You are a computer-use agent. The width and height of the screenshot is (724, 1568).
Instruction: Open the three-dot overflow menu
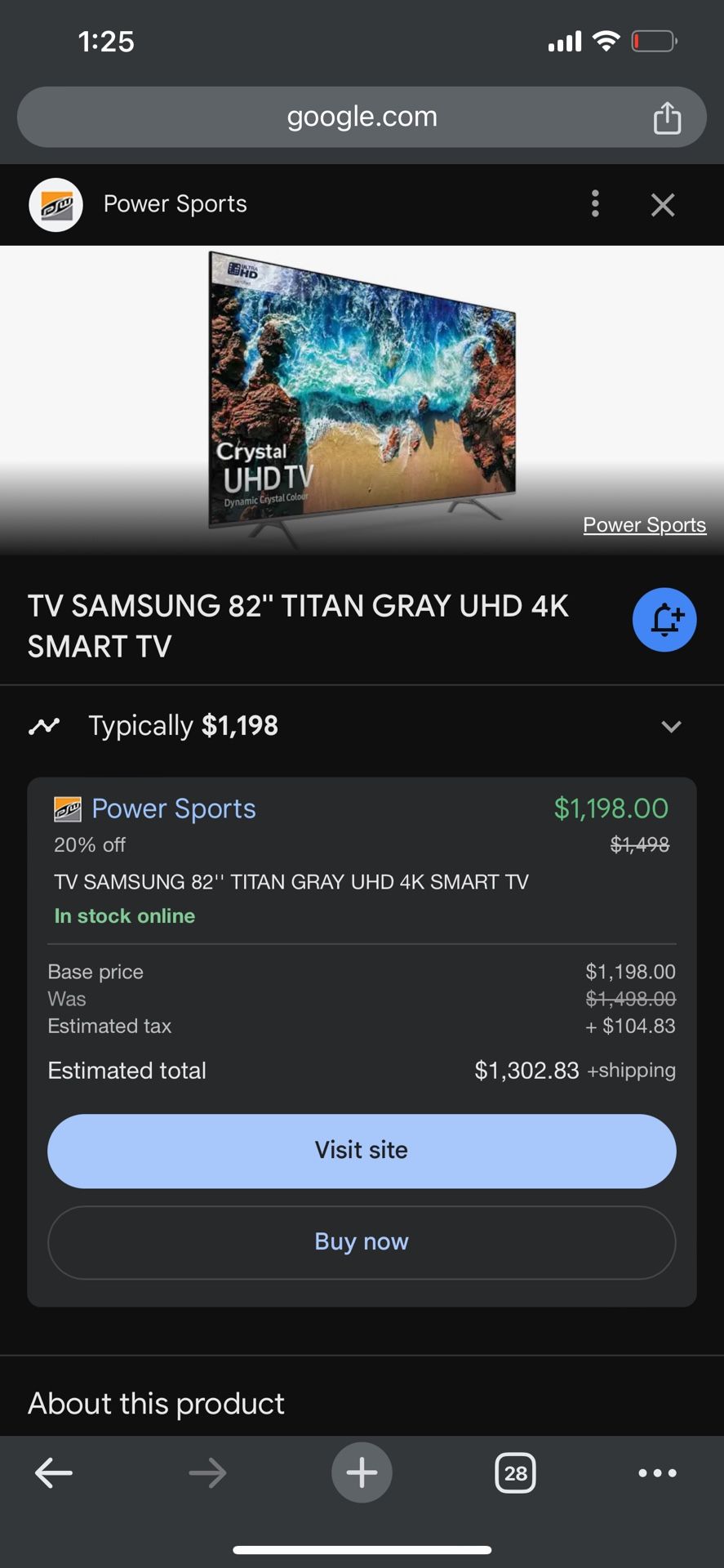pyautogui.click(x=595, y=204)
